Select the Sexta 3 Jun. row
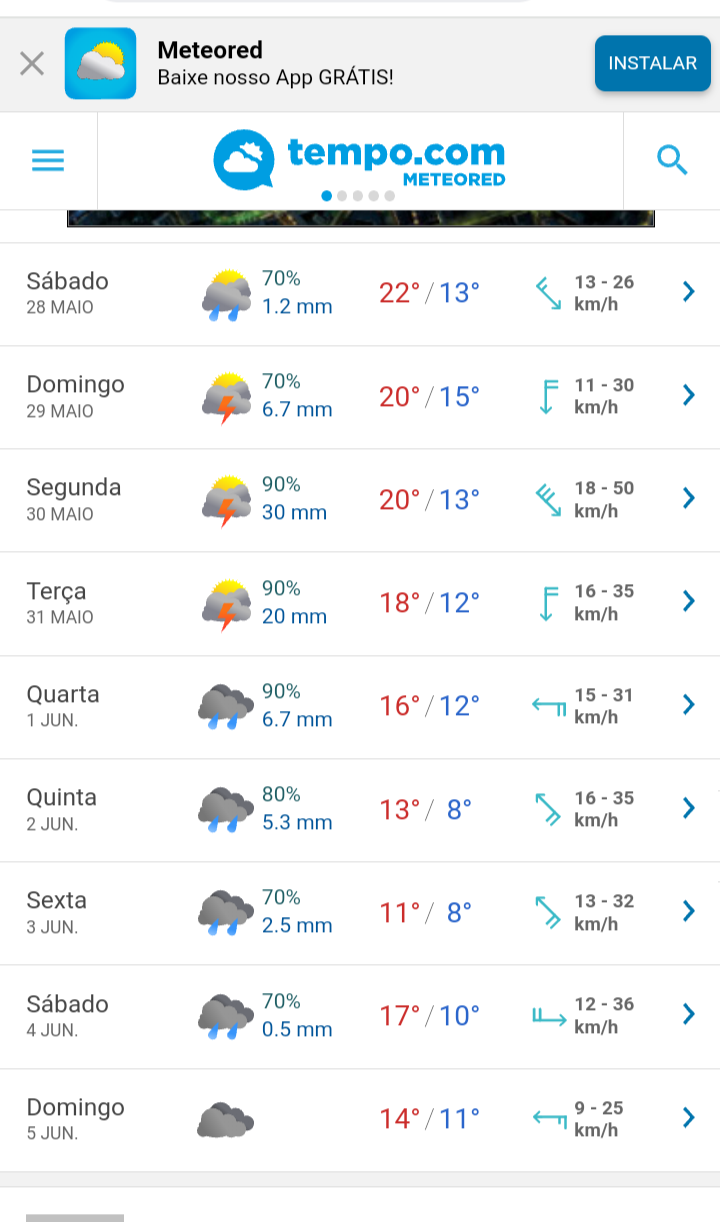 pyautogui.click(x=360, y=913)
